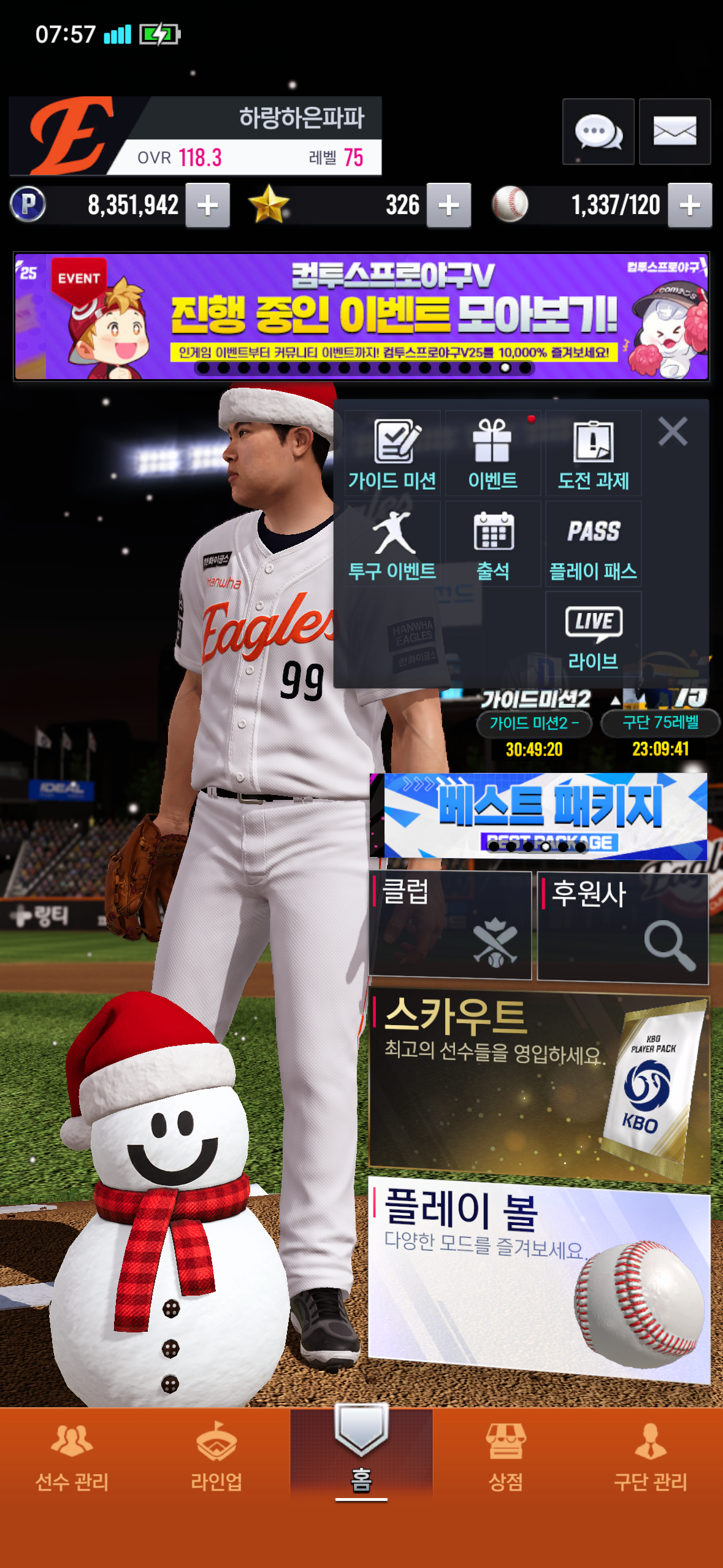Add more baseballs with plus button

pyautogui.click(x=689, y=205)
